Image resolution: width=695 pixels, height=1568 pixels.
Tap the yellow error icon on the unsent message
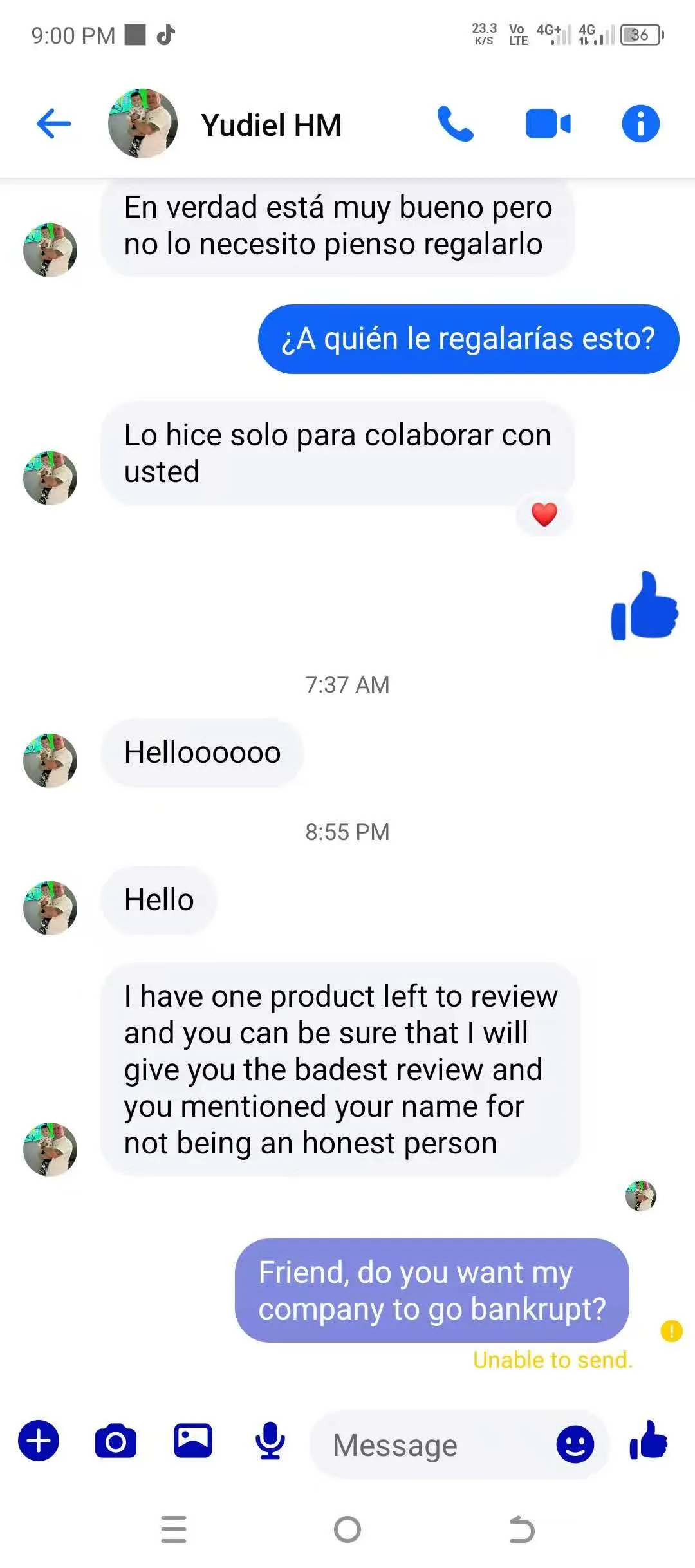(x=671, y=1330)
